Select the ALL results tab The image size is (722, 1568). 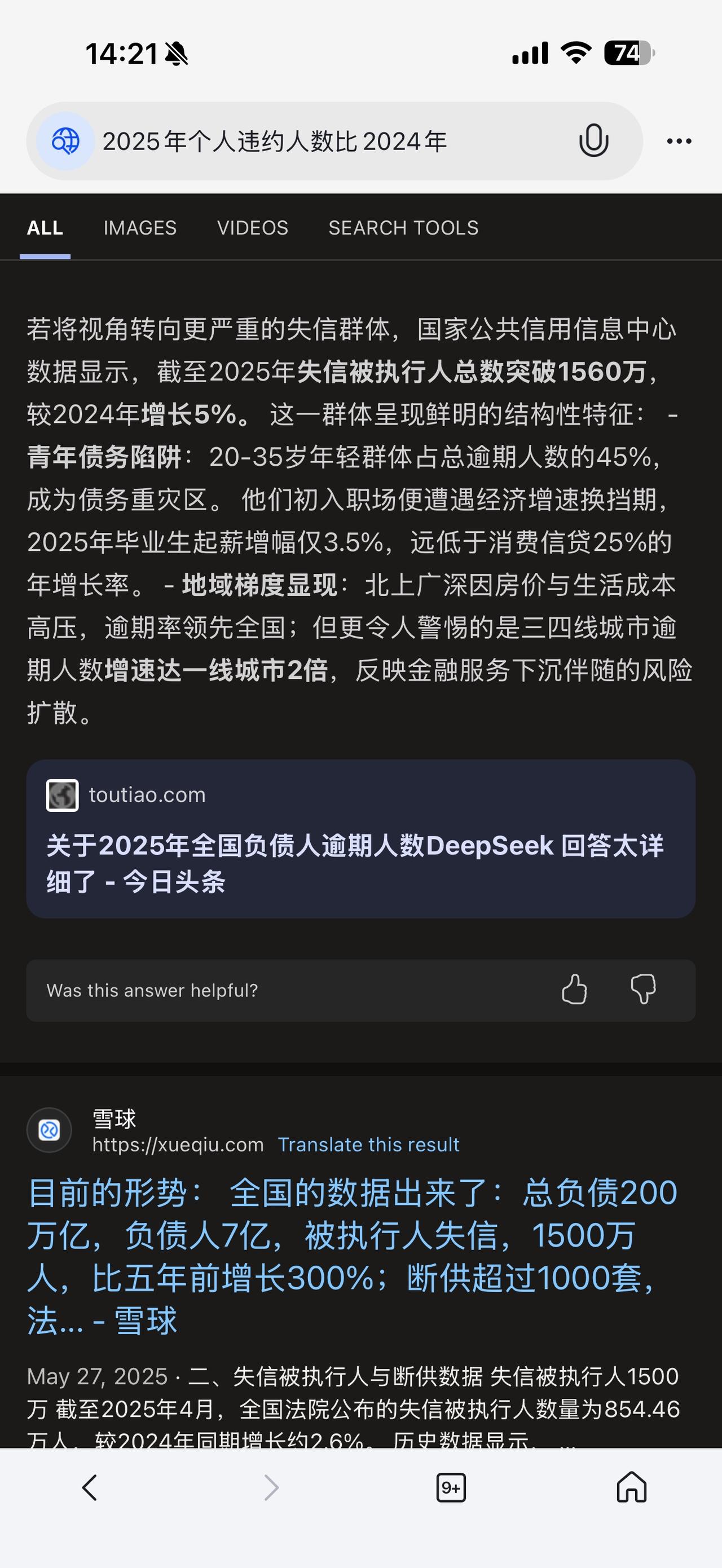[x=45, y=228]
